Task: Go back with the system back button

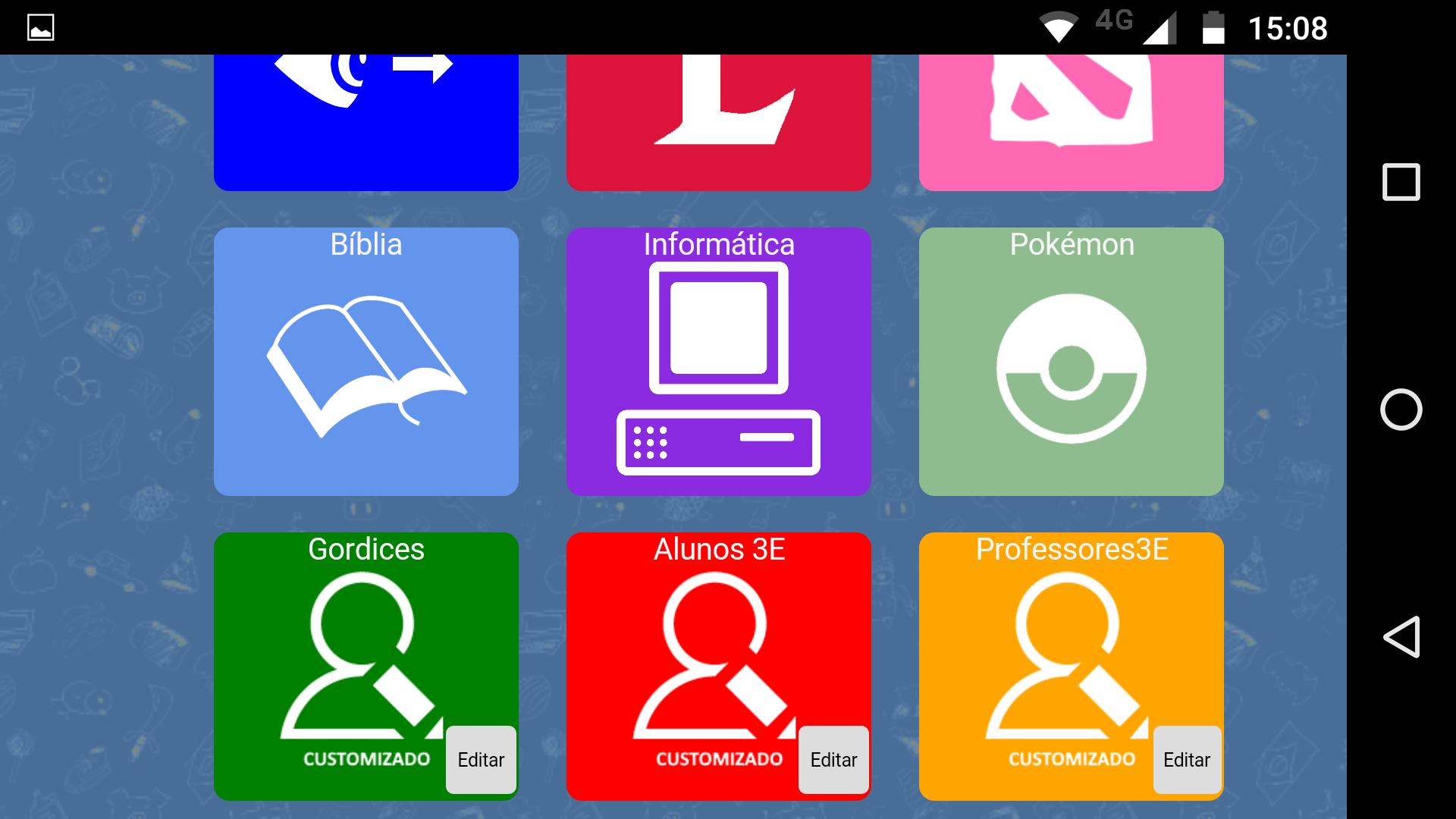Action: point(1401,637)
